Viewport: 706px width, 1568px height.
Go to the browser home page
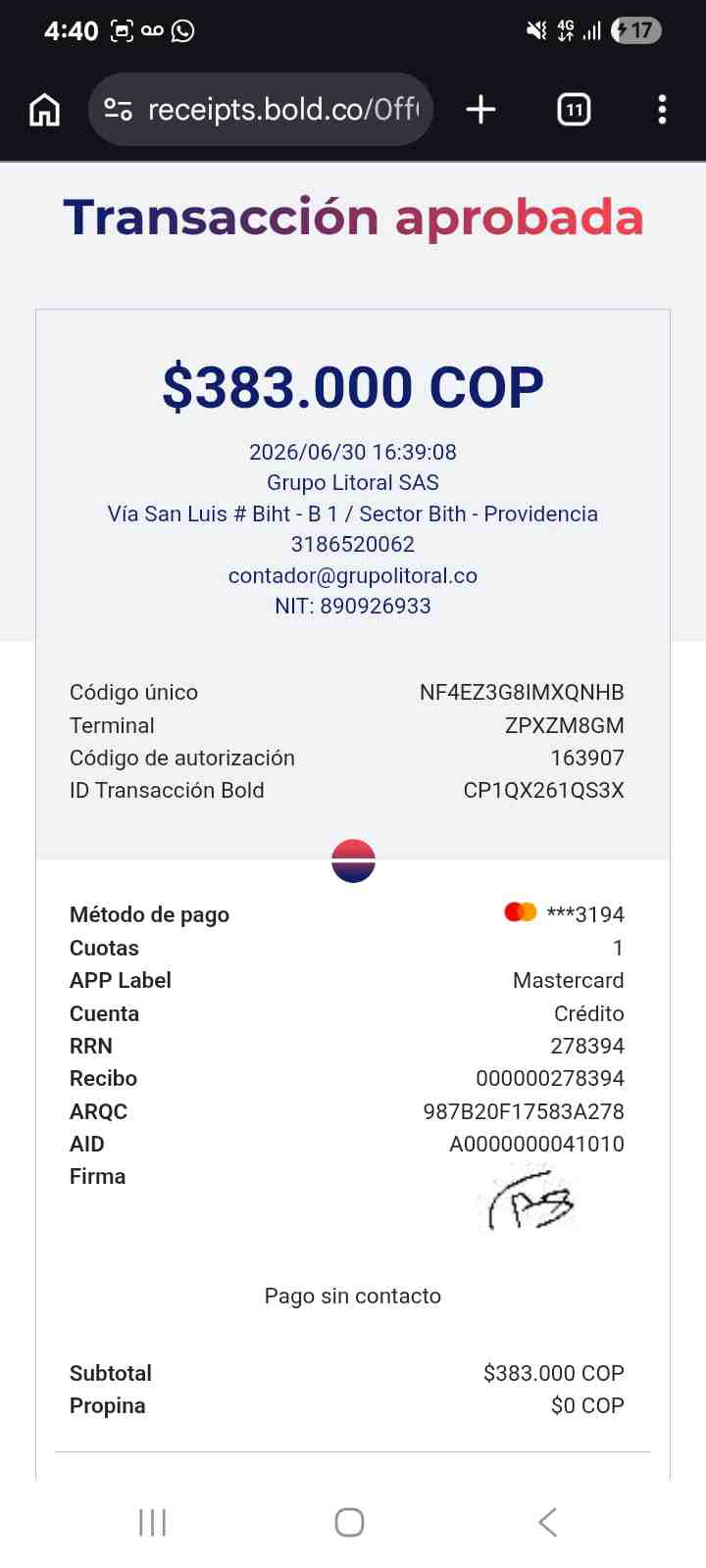(x=44, y=110)
